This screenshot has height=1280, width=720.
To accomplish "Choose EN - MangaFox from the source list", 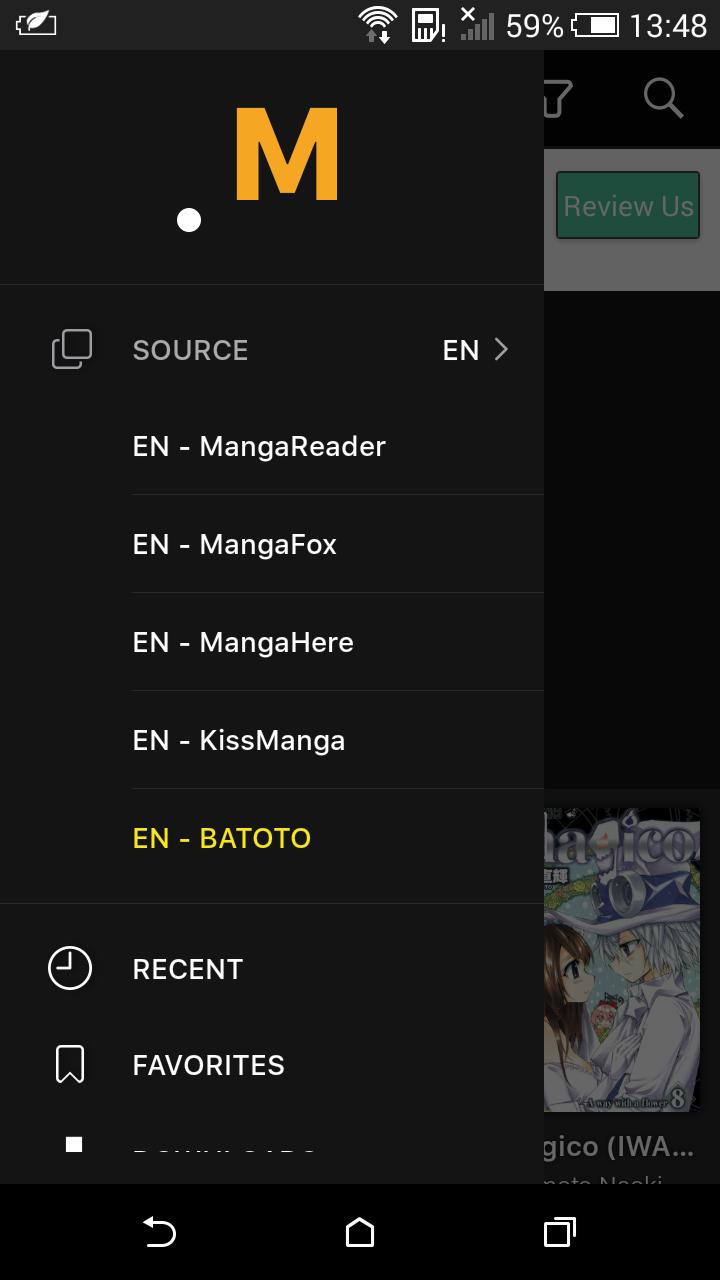I will pyautogui.click(x=234, y=544).
